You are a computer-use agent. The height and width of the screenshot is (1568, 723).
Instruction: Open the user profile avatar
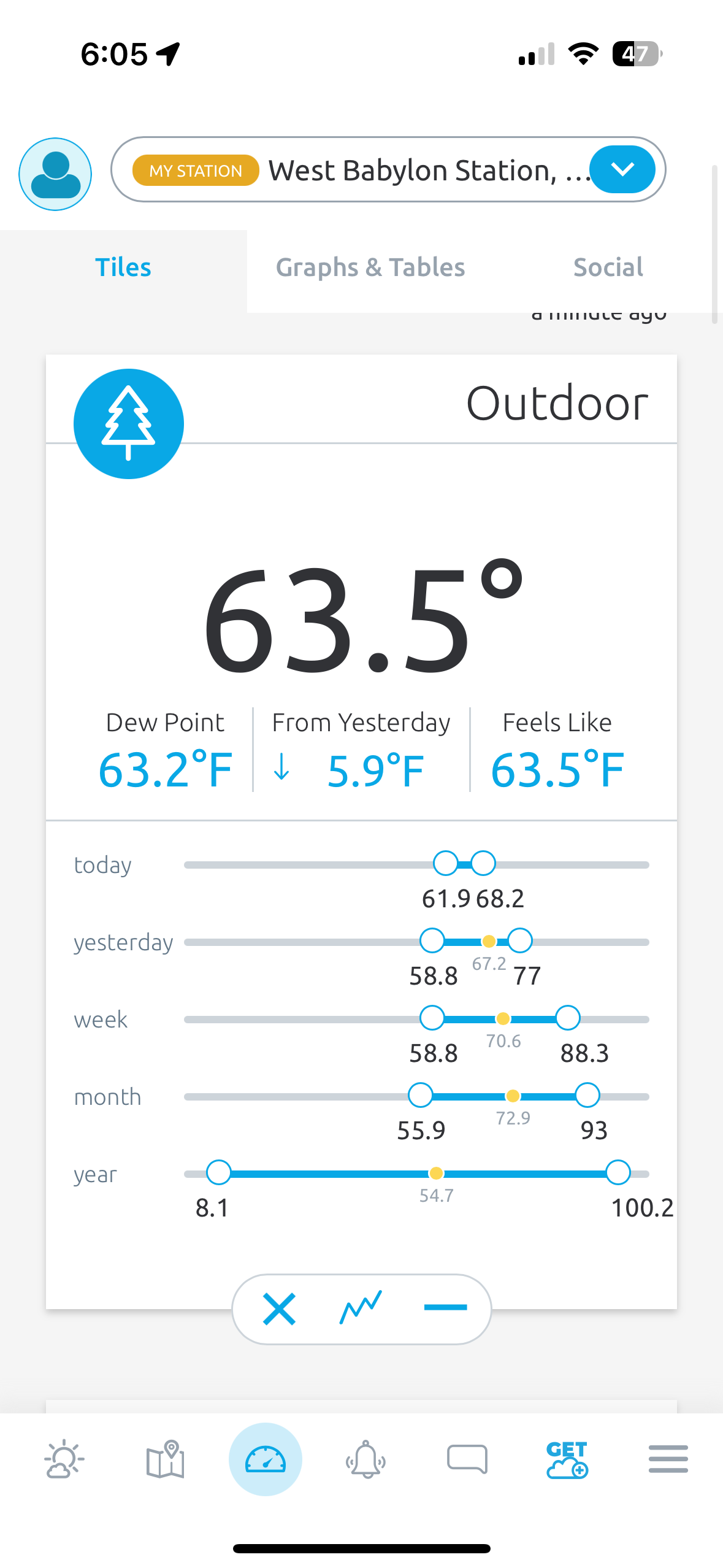(55, 174)
